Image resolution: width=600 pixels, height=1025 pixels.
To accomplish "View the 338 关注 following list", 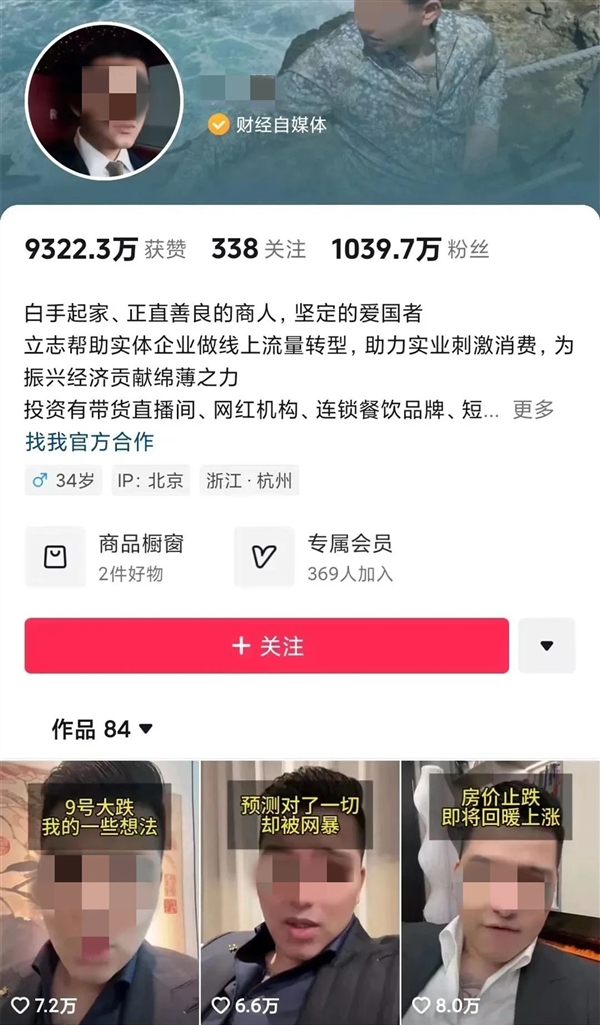I will 258,249.
